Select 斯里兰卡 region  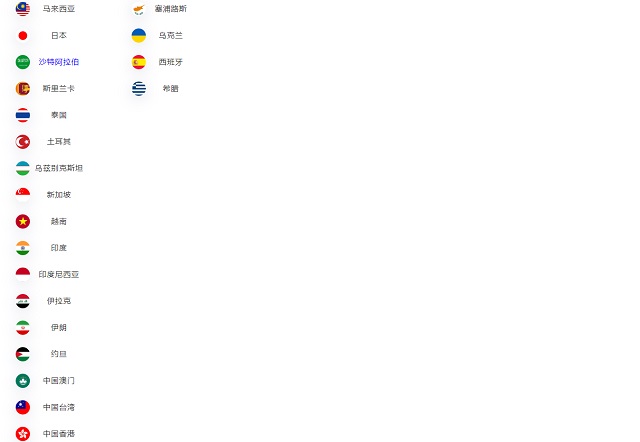58,88
